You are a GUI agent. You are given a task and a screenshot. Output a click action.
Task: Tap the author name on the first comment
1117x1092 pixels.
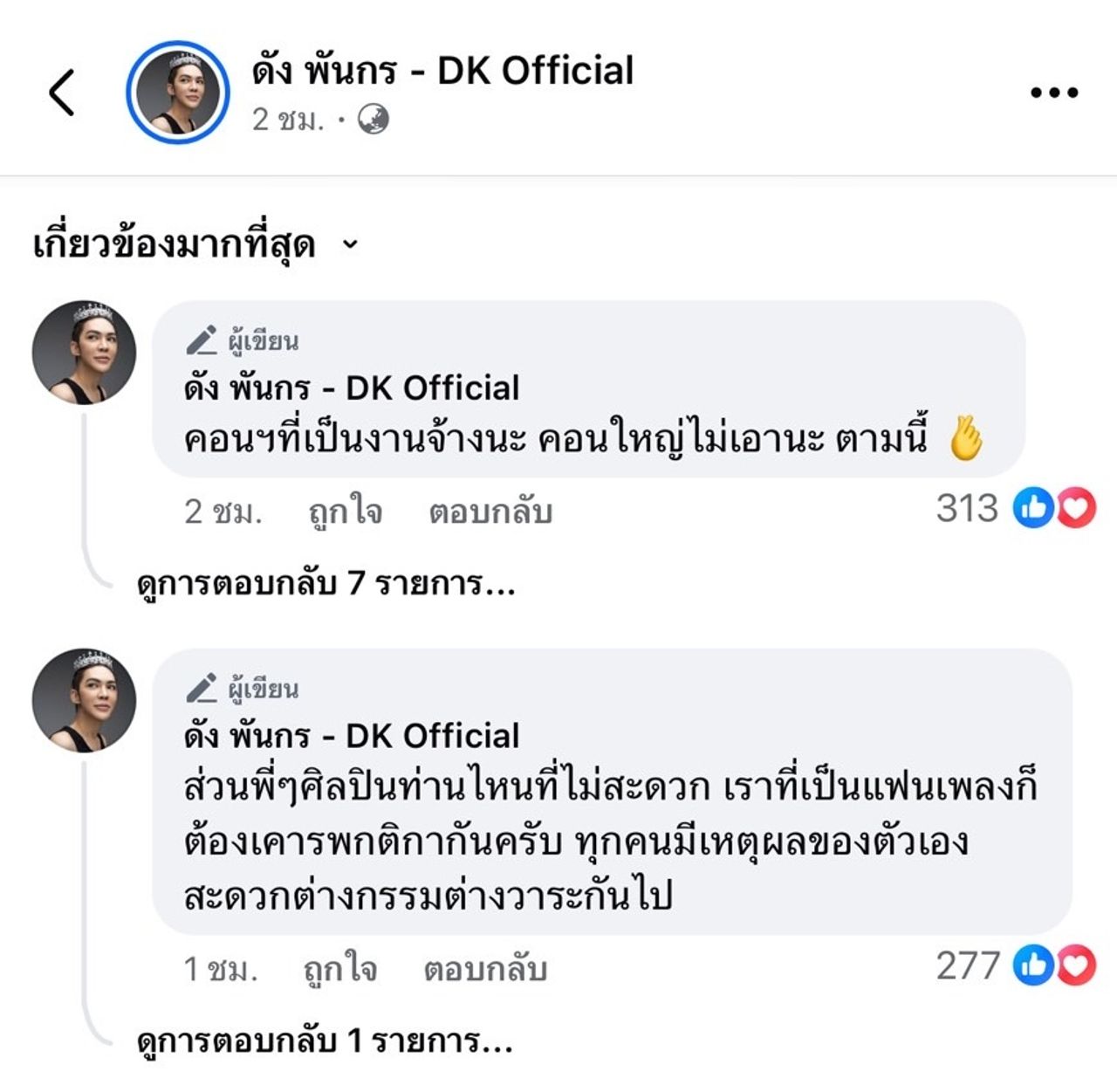(351, 388)
